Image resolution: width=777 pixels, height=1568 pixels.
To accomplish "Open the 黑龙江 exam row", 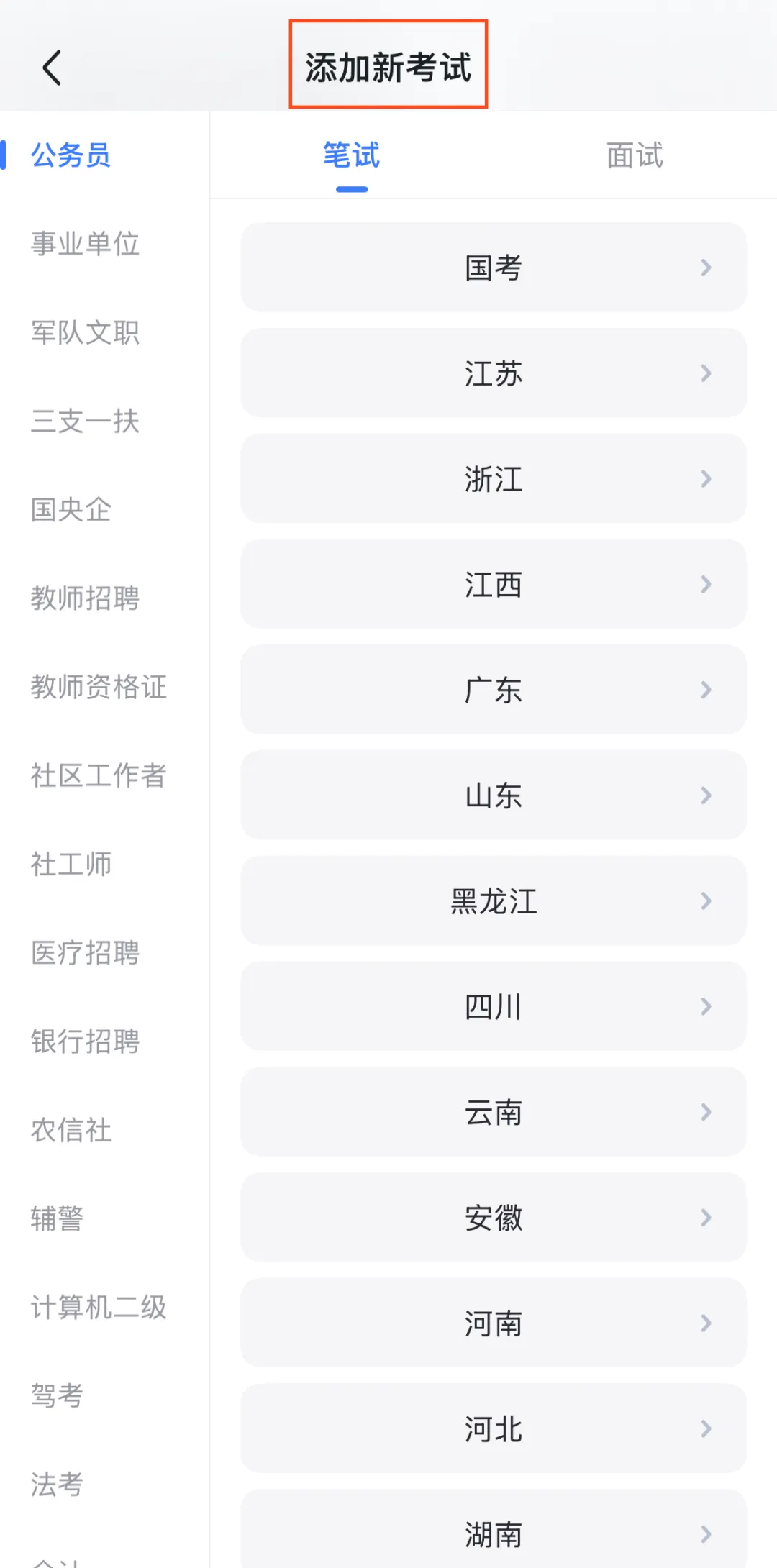I will [494, 901].
